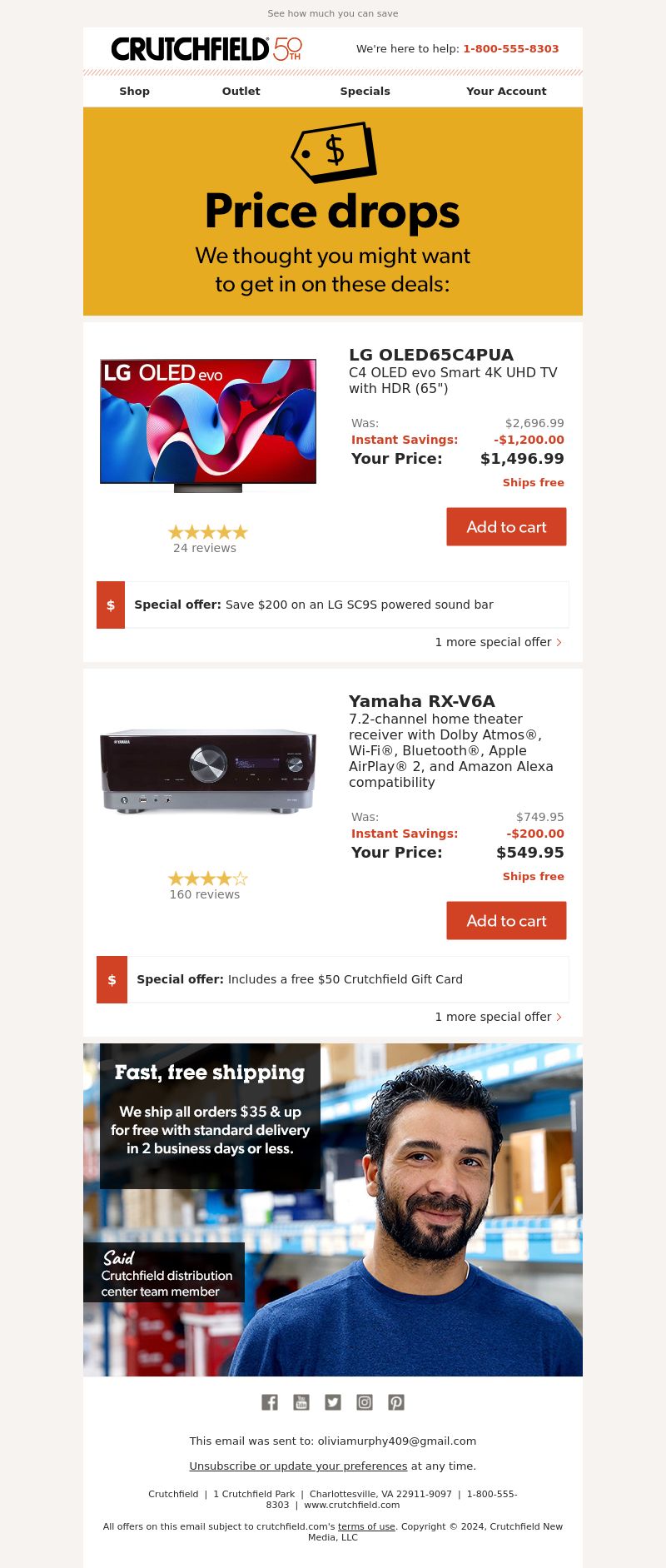This screenshot has width=666, height=1568.
Task: Open Crutchfield's YouTube channel
Action: click(x=301, y=1402)
